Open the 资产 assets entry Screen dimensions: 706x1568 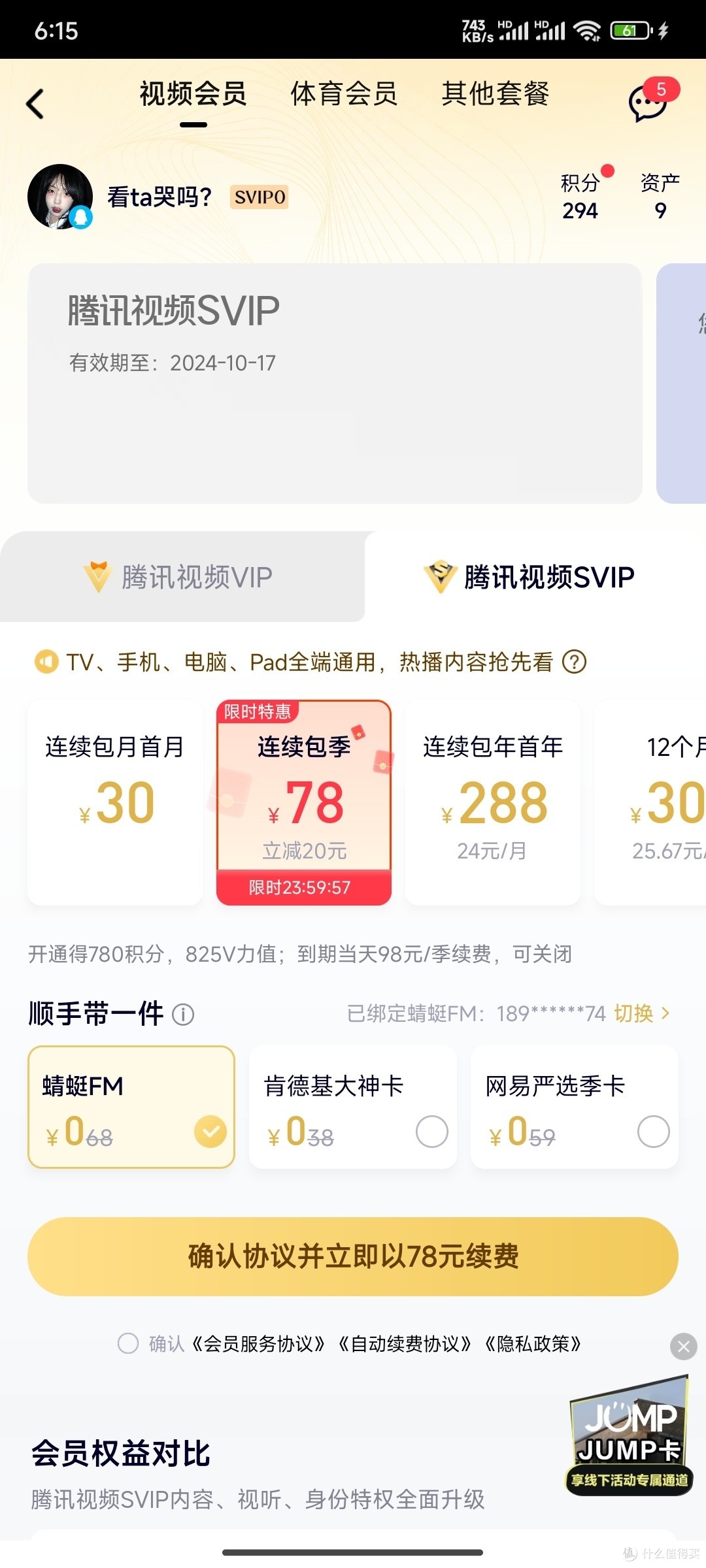[660, 197]
